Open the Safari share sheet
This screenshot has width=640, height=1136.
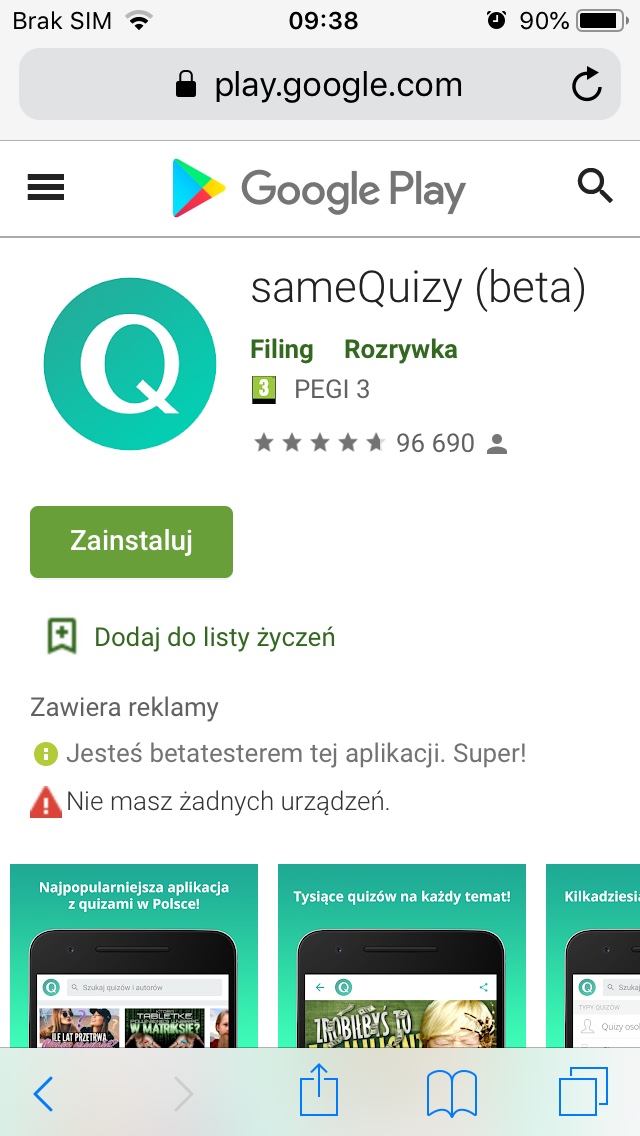pyautogui.click(x=319, y=1093)
